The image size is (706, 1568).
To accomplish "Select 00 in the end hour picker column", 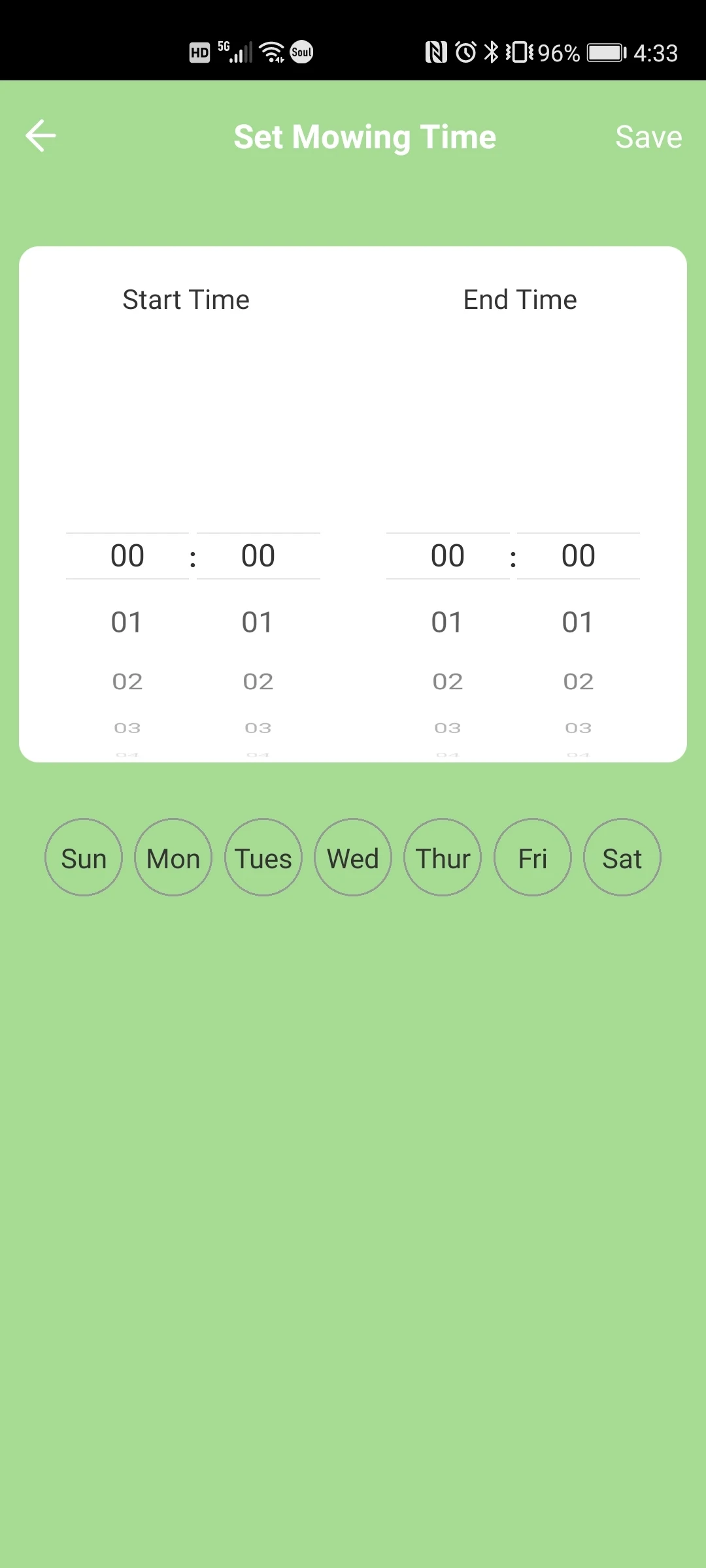I will (x=448, y=555).
